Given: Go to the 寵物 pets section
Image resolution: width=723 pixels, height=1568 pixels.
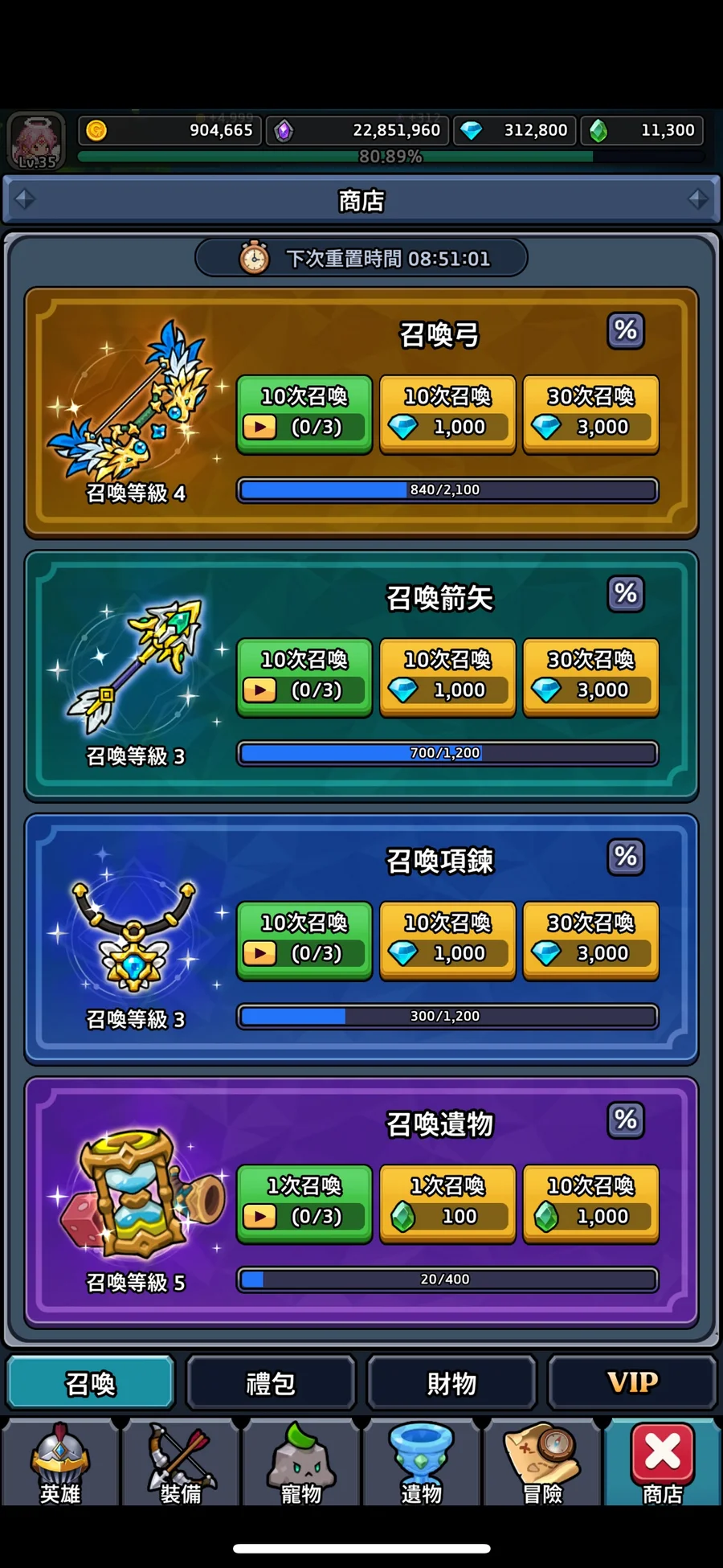Looking at the screenshot, I should (301, 1463).
